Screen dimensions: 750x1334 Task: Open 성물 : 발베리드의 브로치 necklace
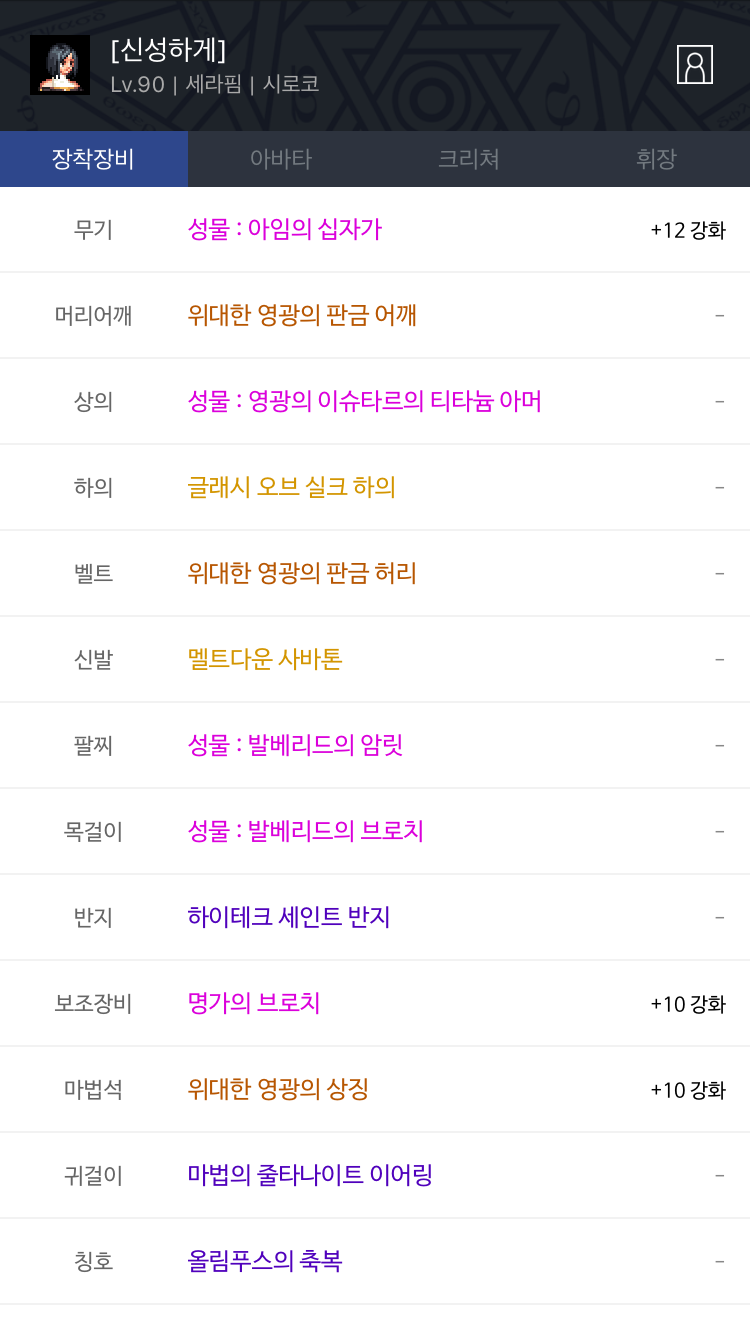point(306,831)
